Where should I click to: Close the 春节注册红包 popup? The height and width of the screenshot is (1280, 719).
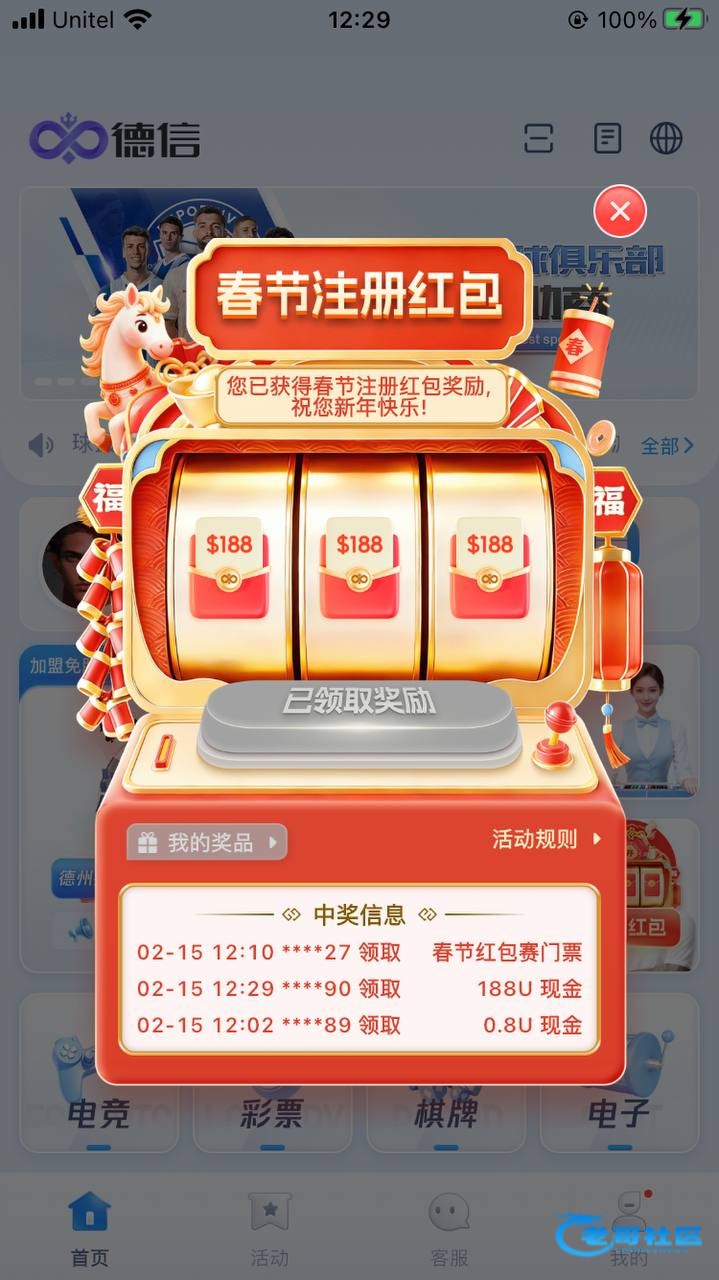pos(620,211)
